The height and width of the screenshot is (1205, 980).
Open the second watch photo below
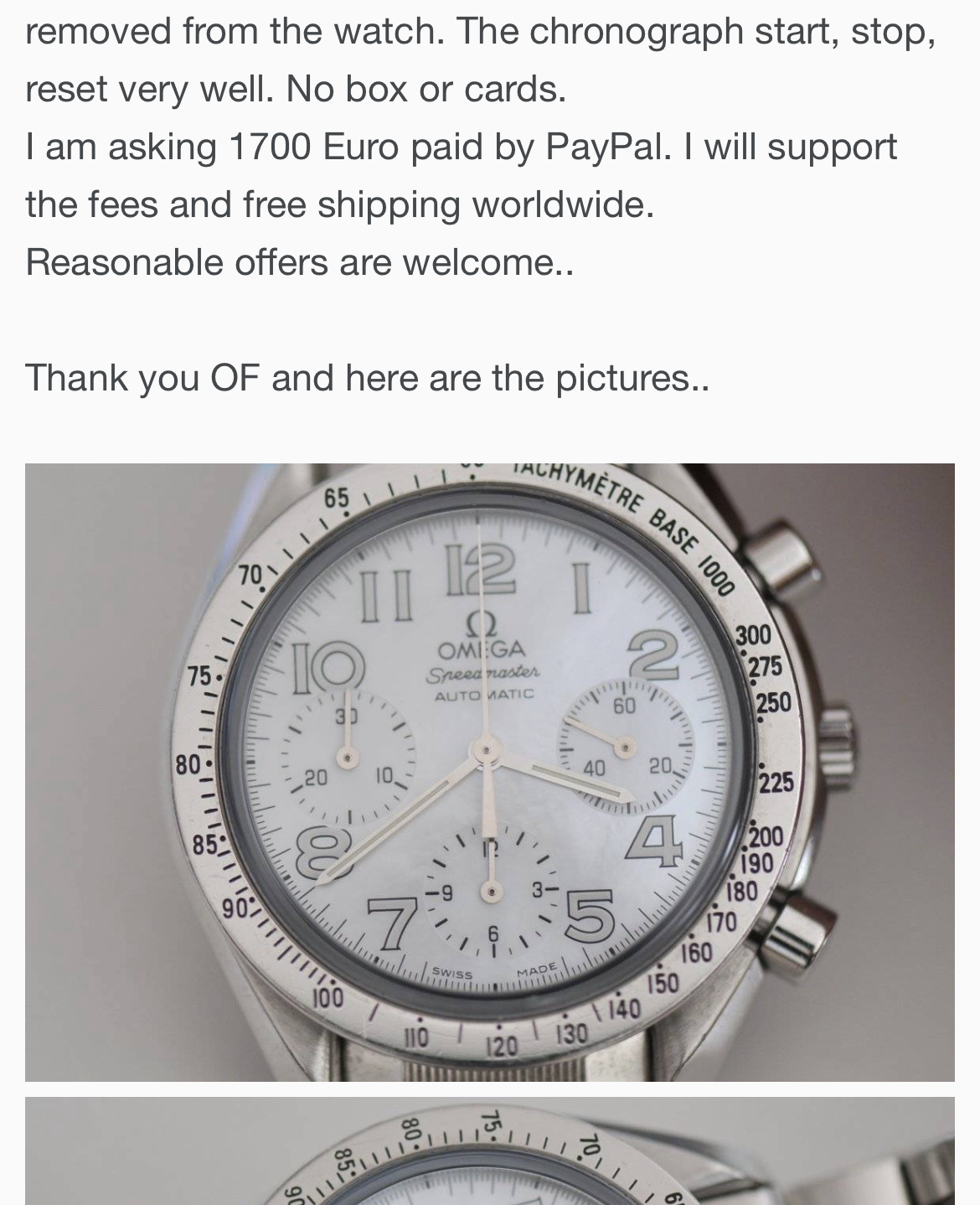[489, 1151]
